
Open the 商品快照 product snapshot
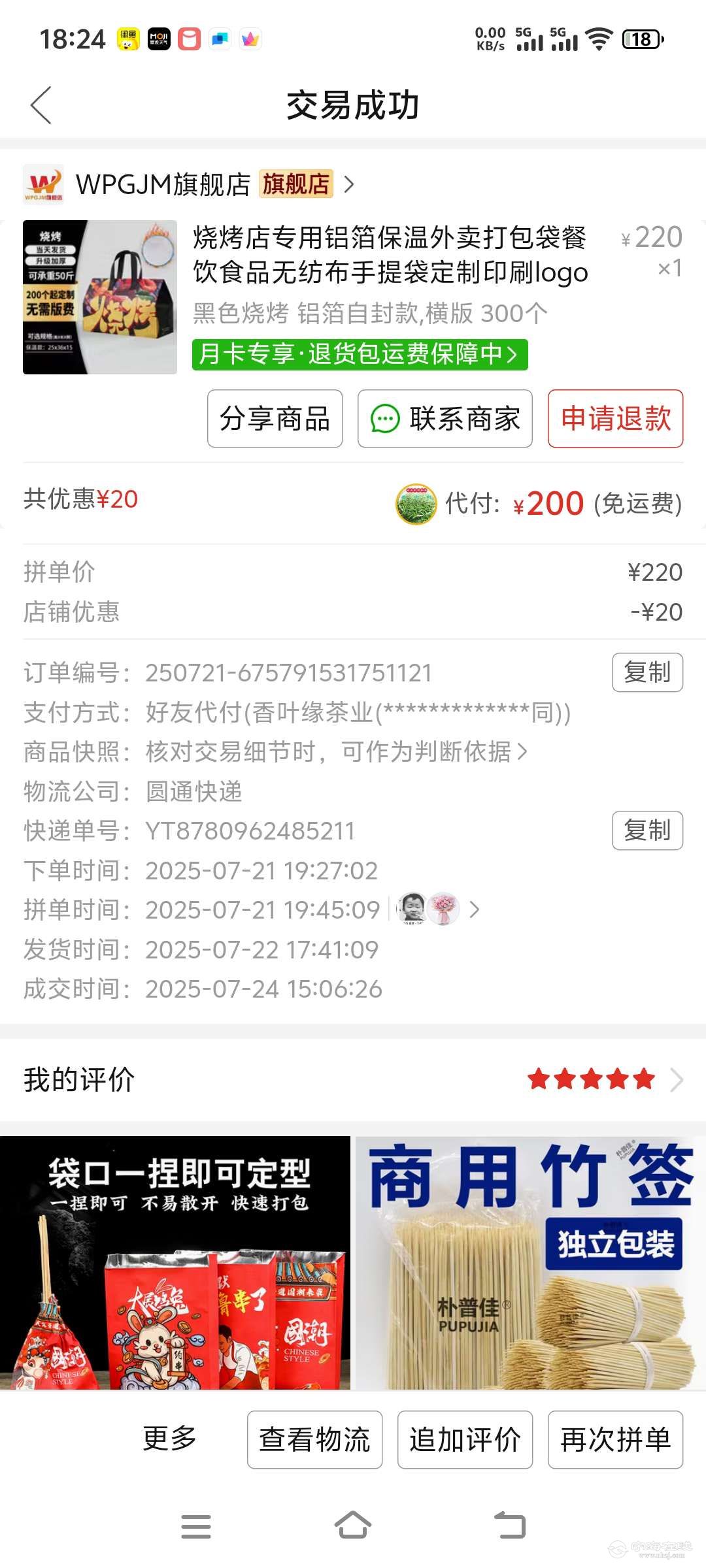(337, 752)
